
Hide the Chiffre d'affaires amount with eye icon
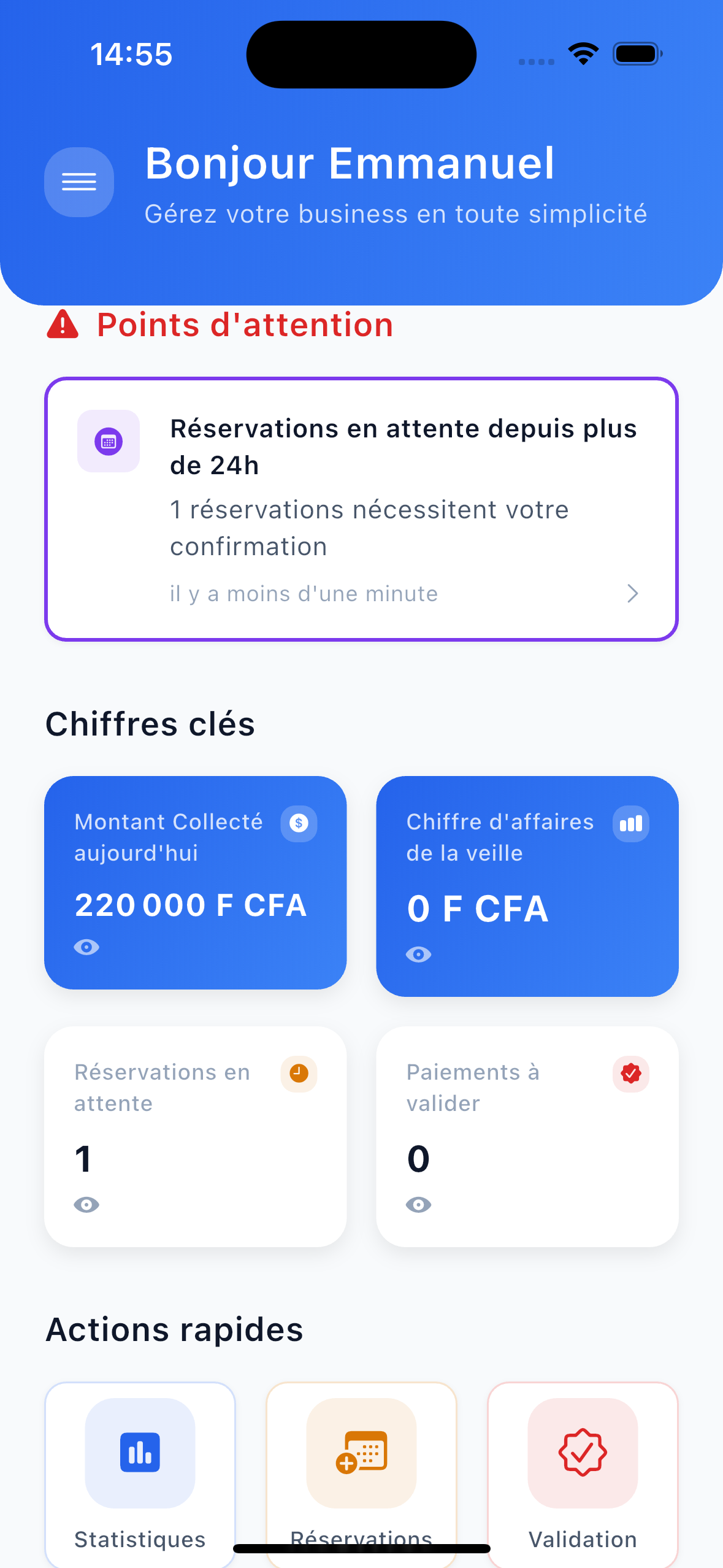pos(418,953)
